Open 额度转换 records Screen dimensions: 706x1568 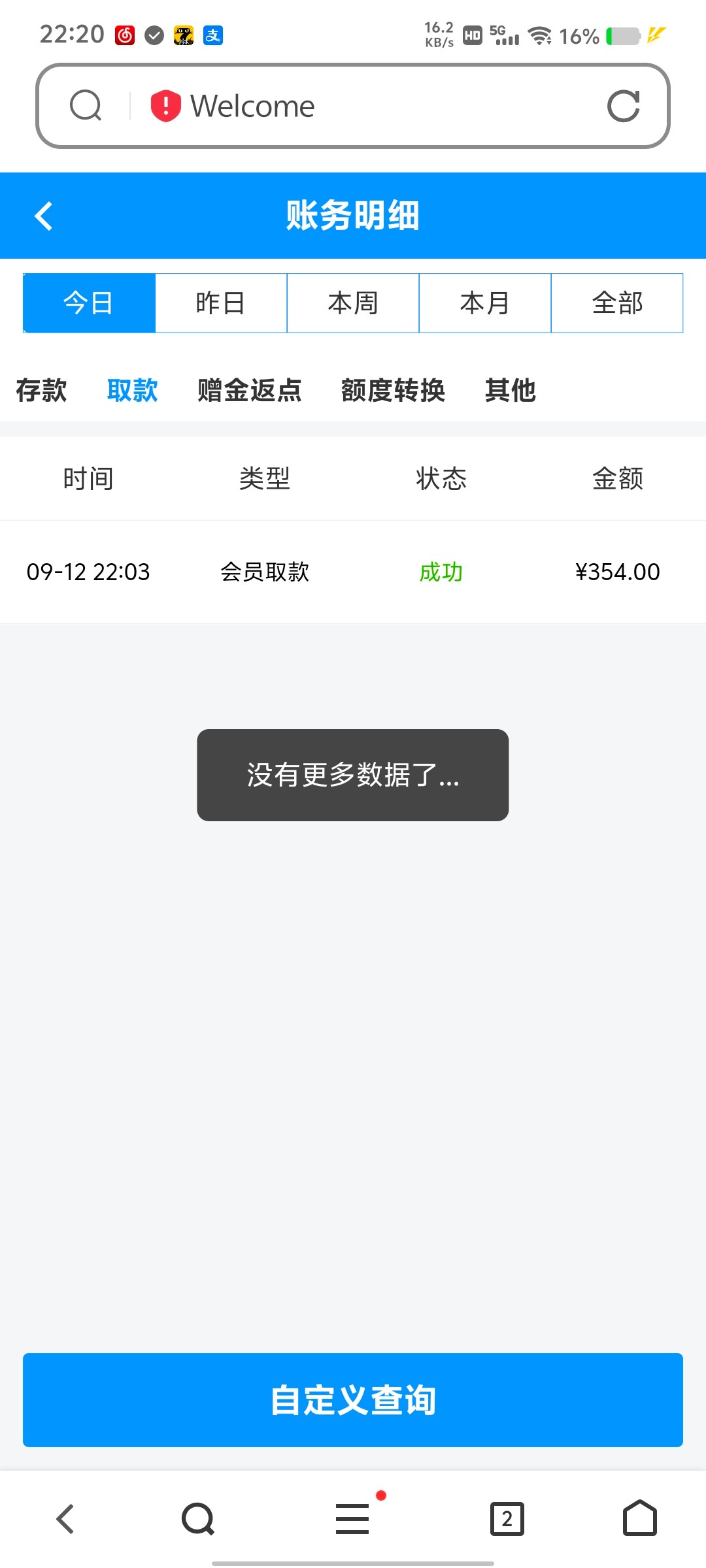[x=393, y=391]
